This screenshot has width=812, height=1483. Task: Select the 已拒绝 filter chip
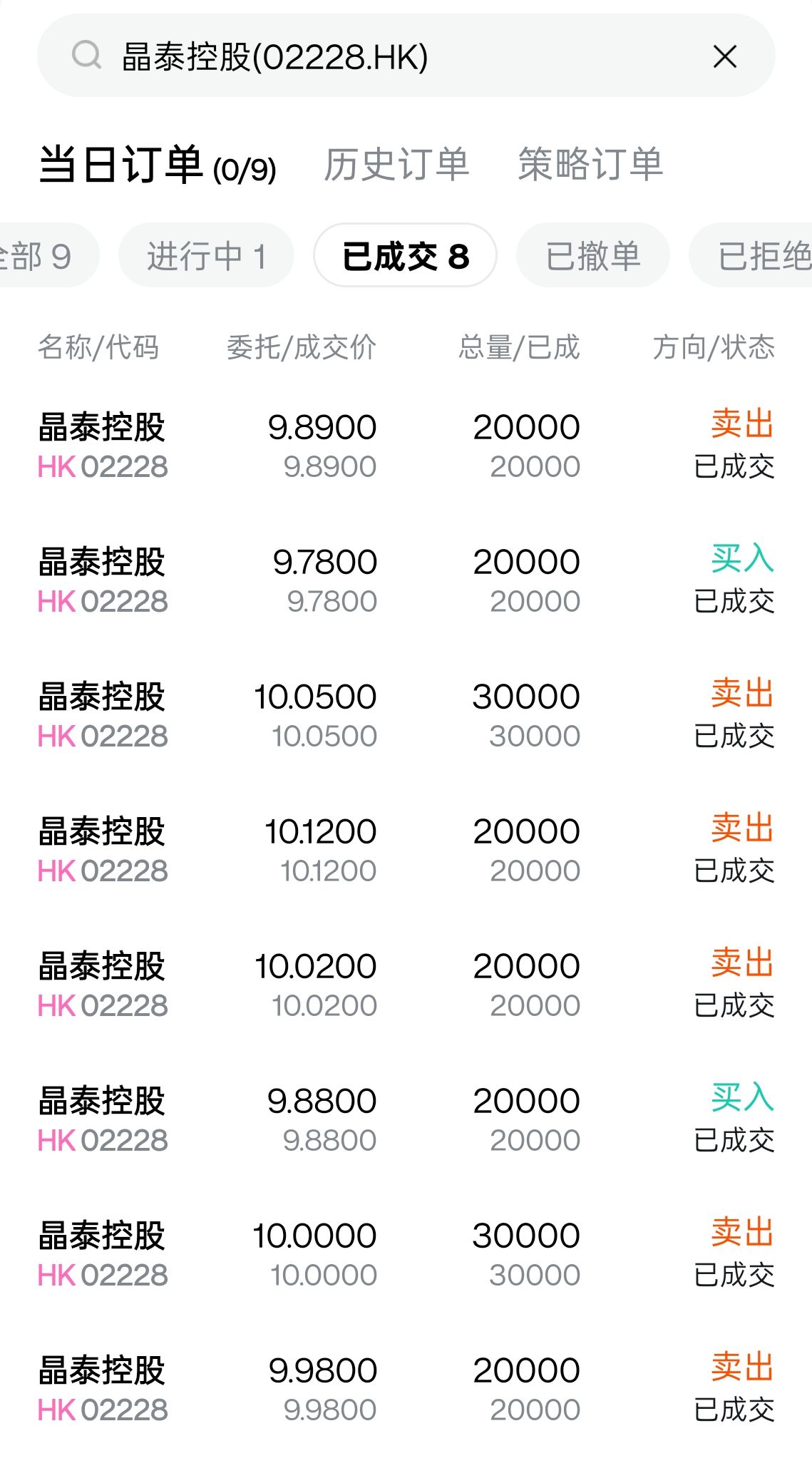point(751,256)
